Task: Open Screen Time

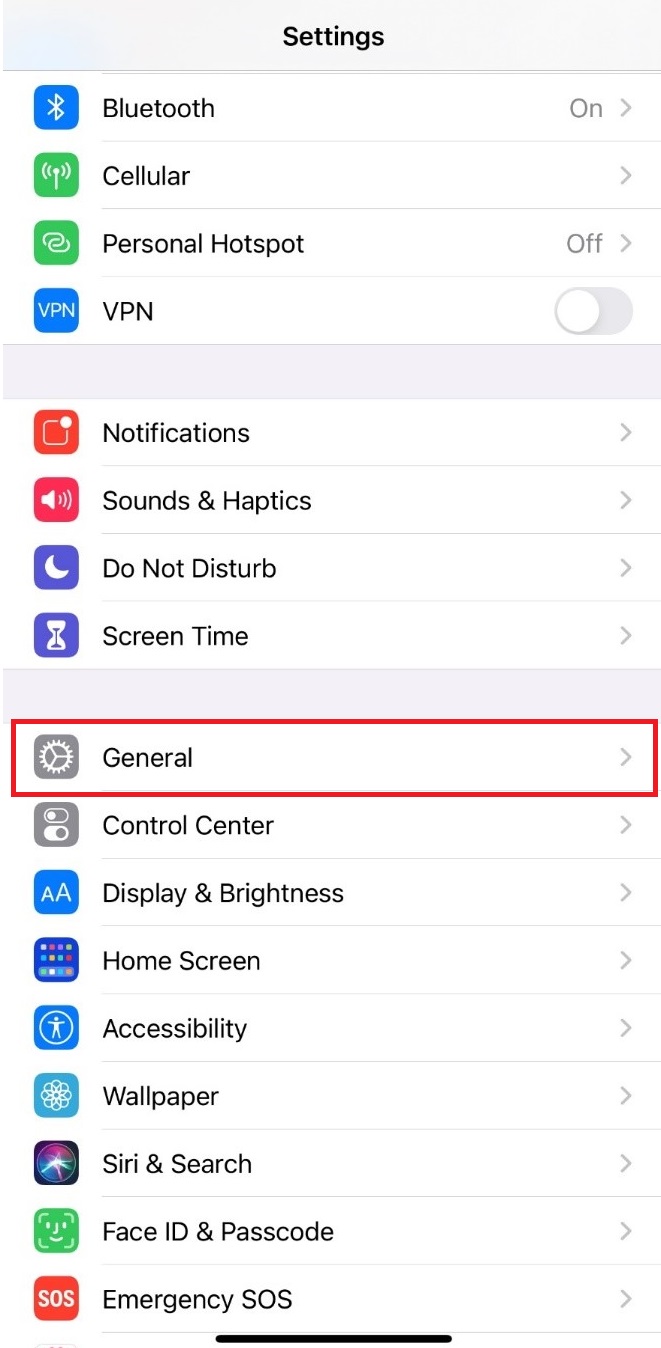Action: point(330,636)
